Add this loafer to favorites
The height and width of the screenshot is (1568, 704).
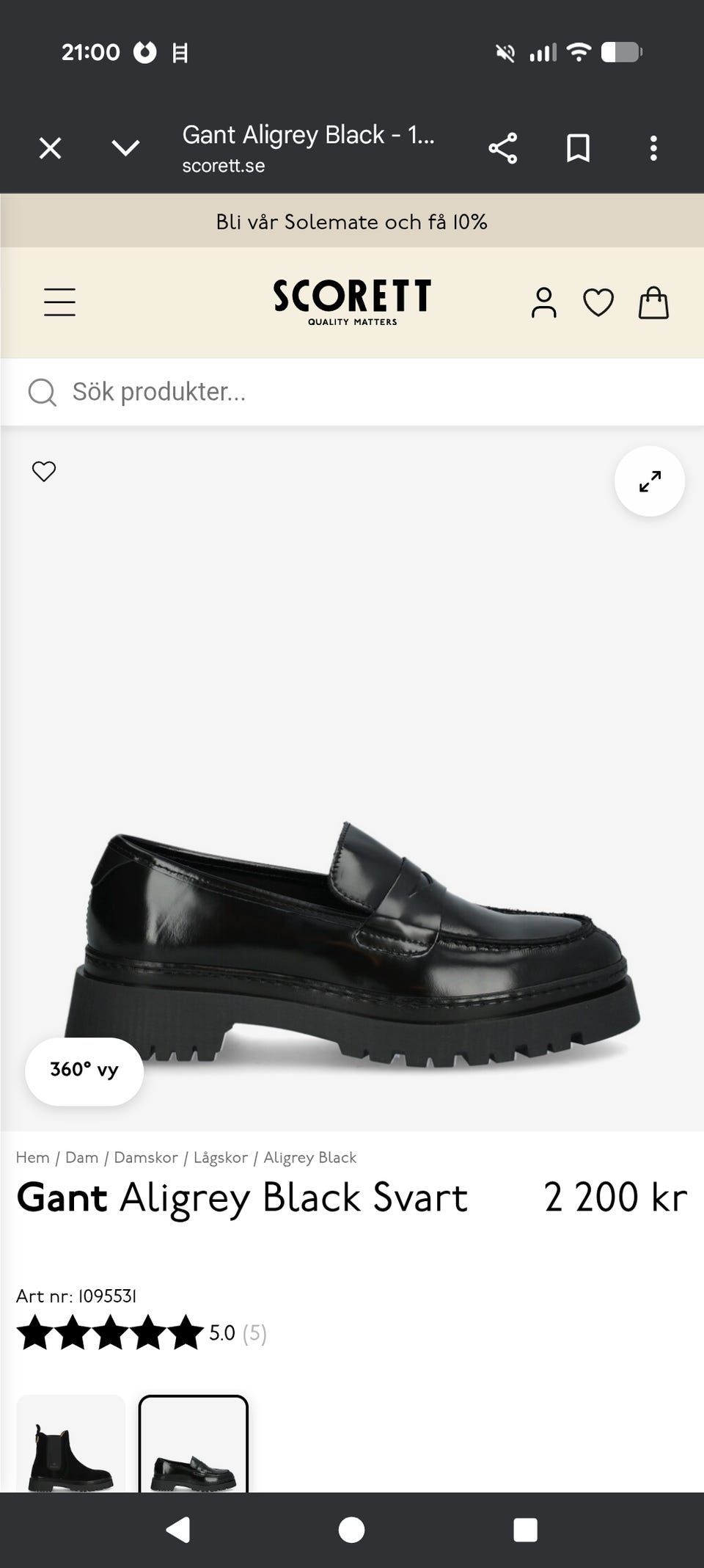(x=44, y=471)
